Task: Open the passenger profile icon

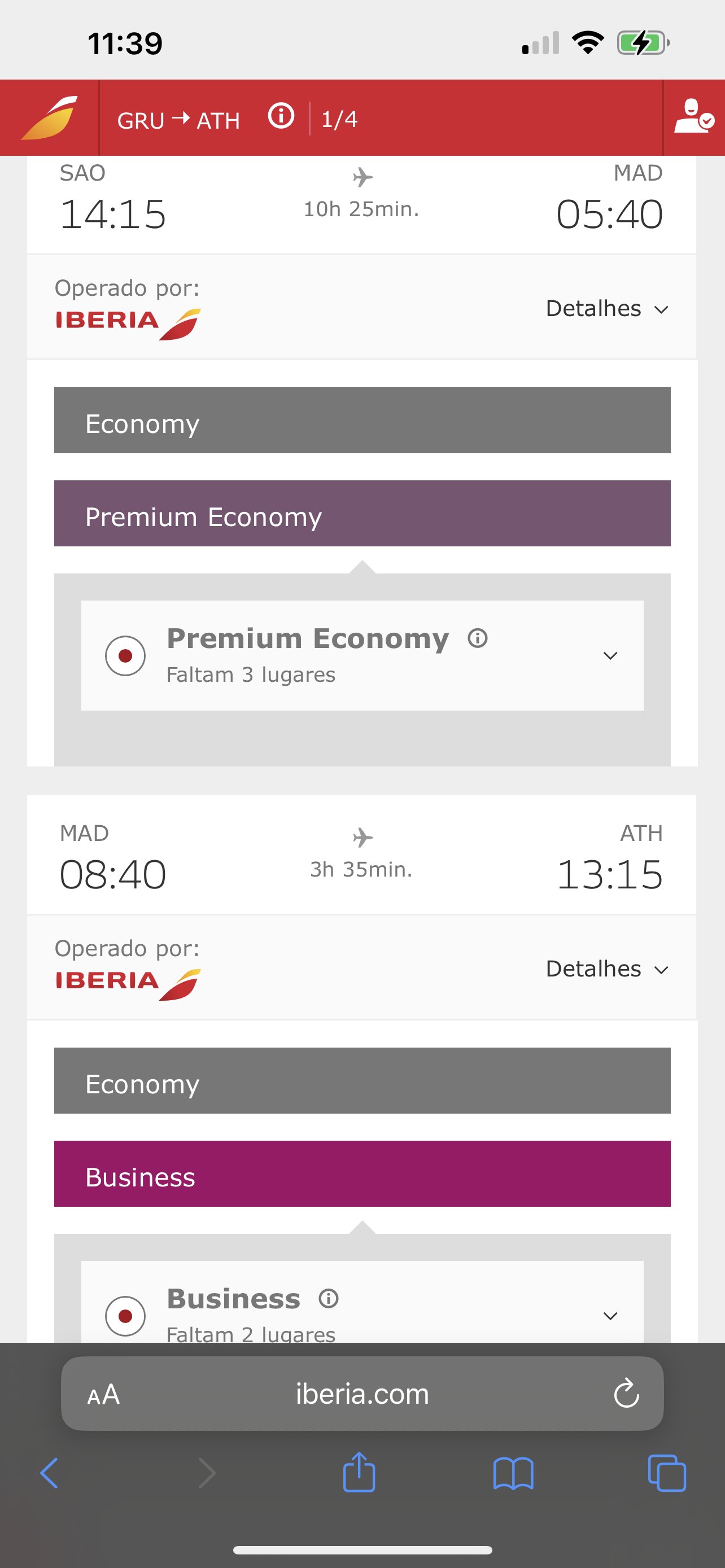Action: [694, 116]
